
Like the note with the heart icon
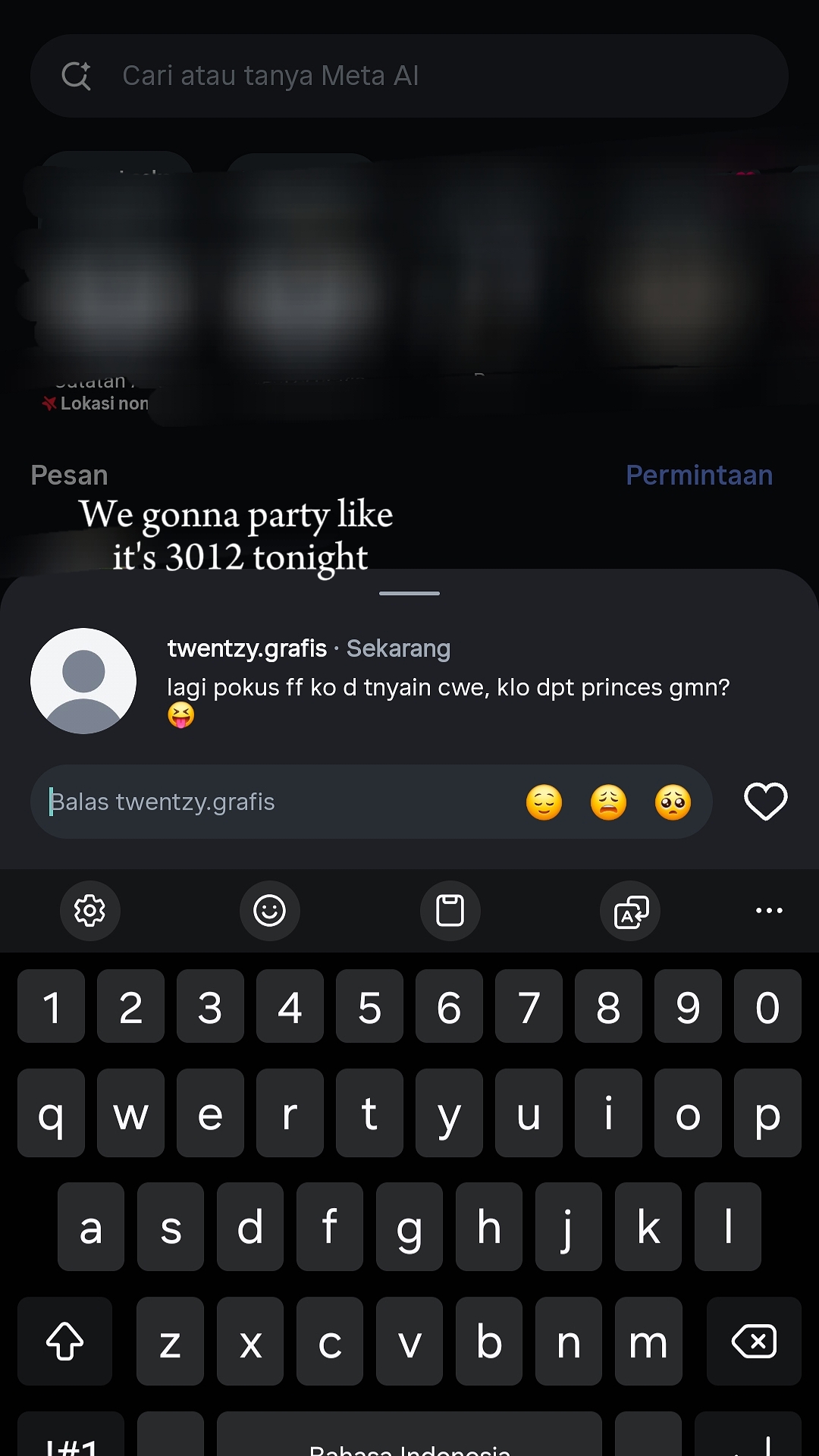(765, 802)
